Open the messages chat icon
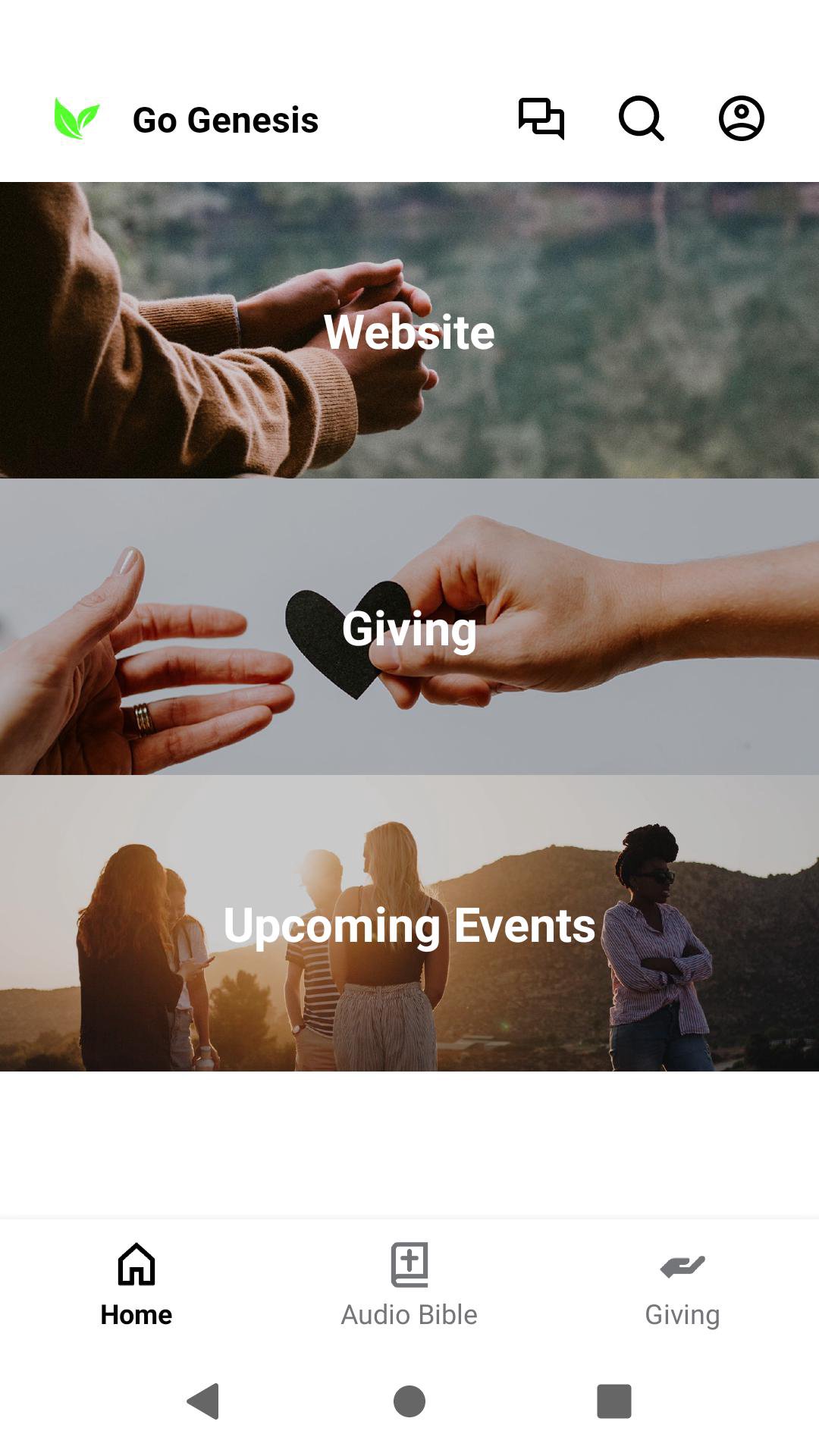Screen dimensions: 819x1456 [x=541, y=118]
